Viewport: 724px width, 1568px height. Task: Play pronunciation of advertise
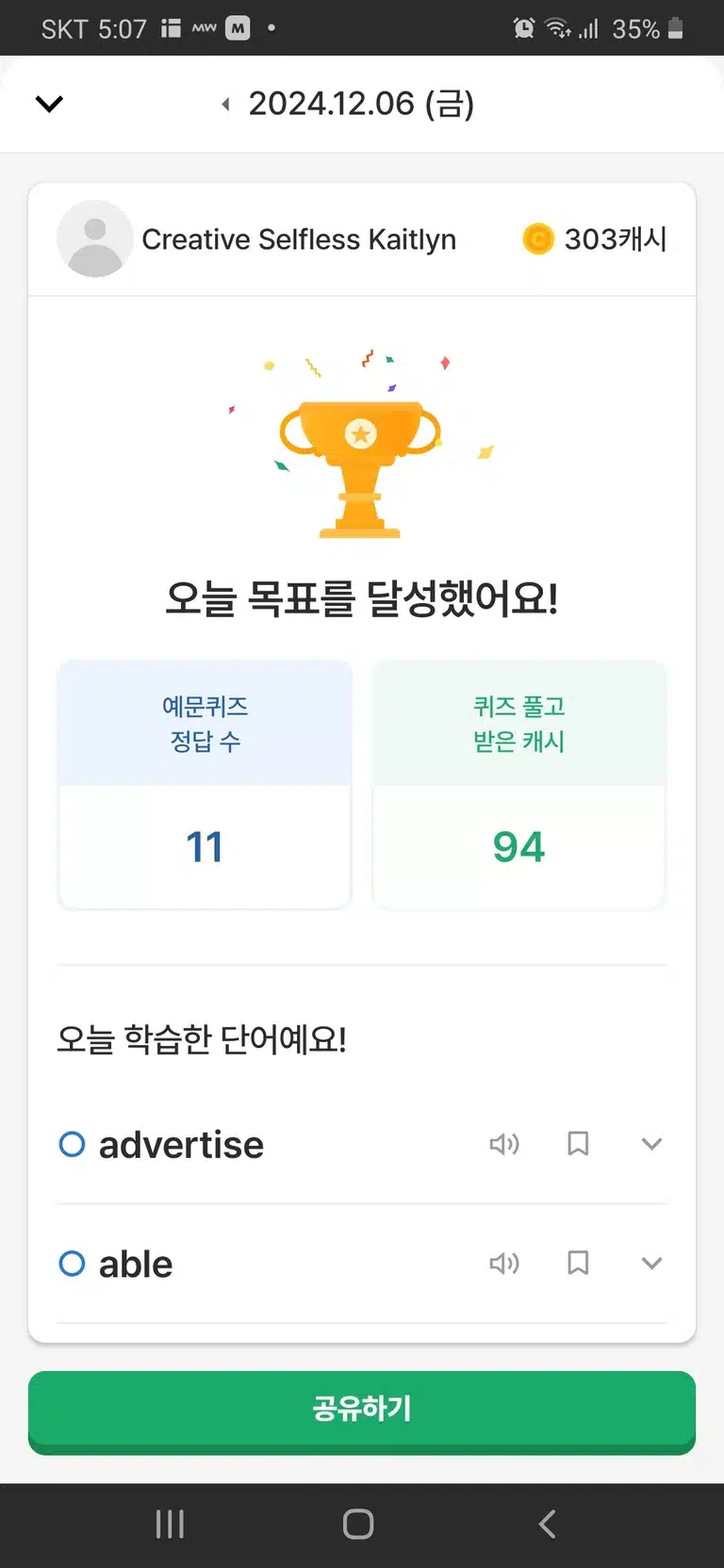click(504, 1144)
